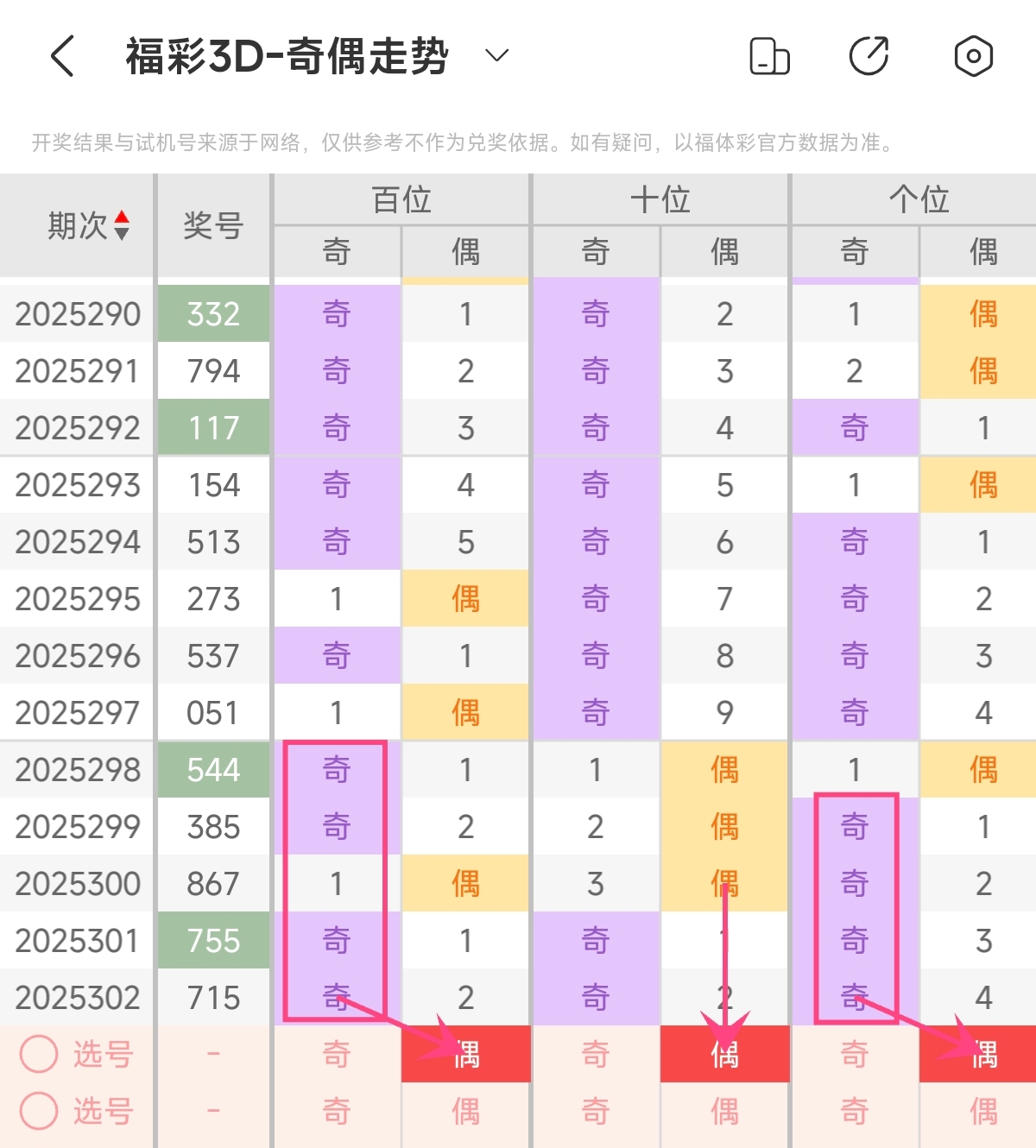
Task: Deselect highlighted 个位 偶 in first 选号 row
Action: (978, 1054)
